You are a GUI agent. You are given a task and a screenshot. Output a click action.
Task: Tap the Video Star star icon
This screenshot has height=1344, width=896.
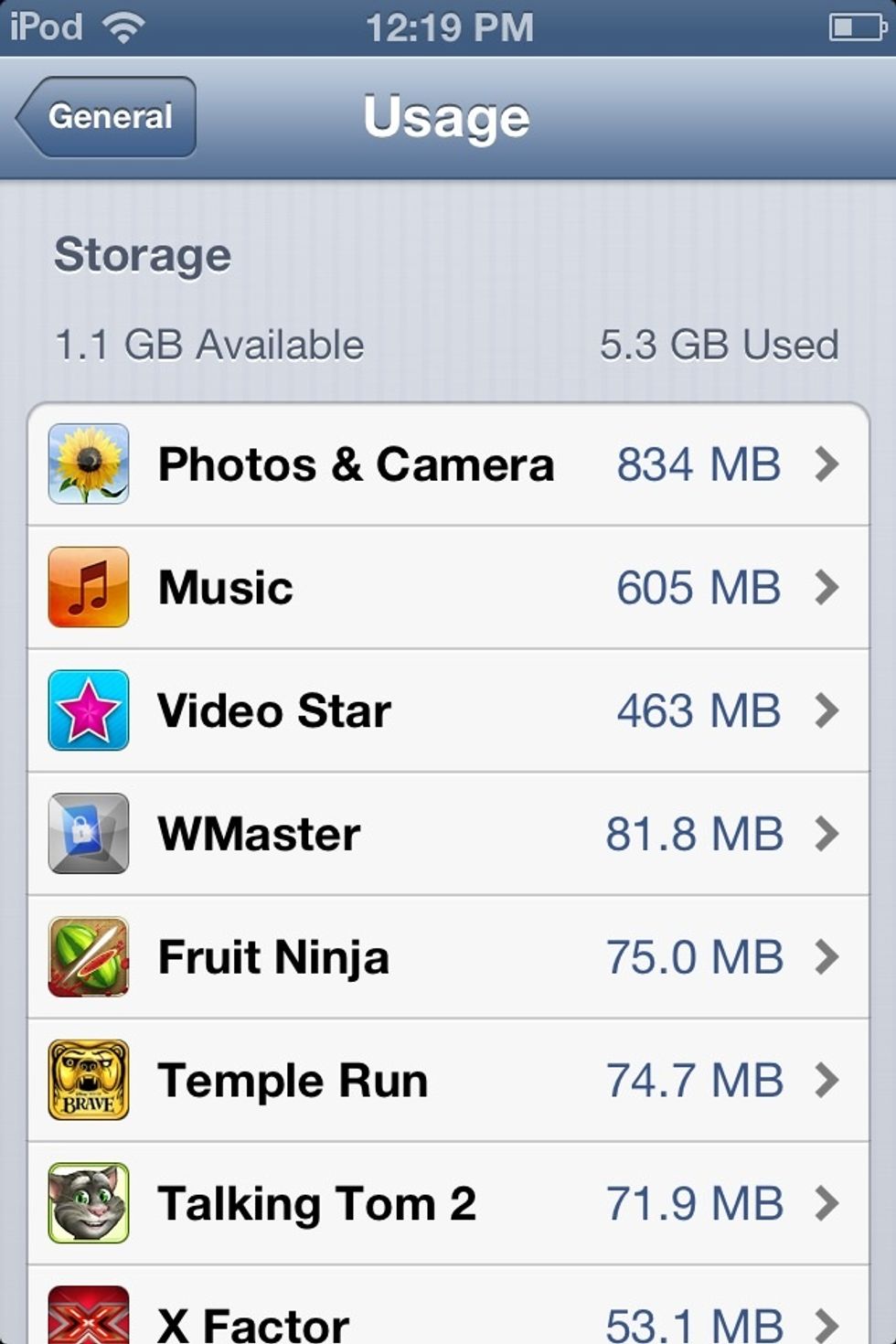pos(89,709)
